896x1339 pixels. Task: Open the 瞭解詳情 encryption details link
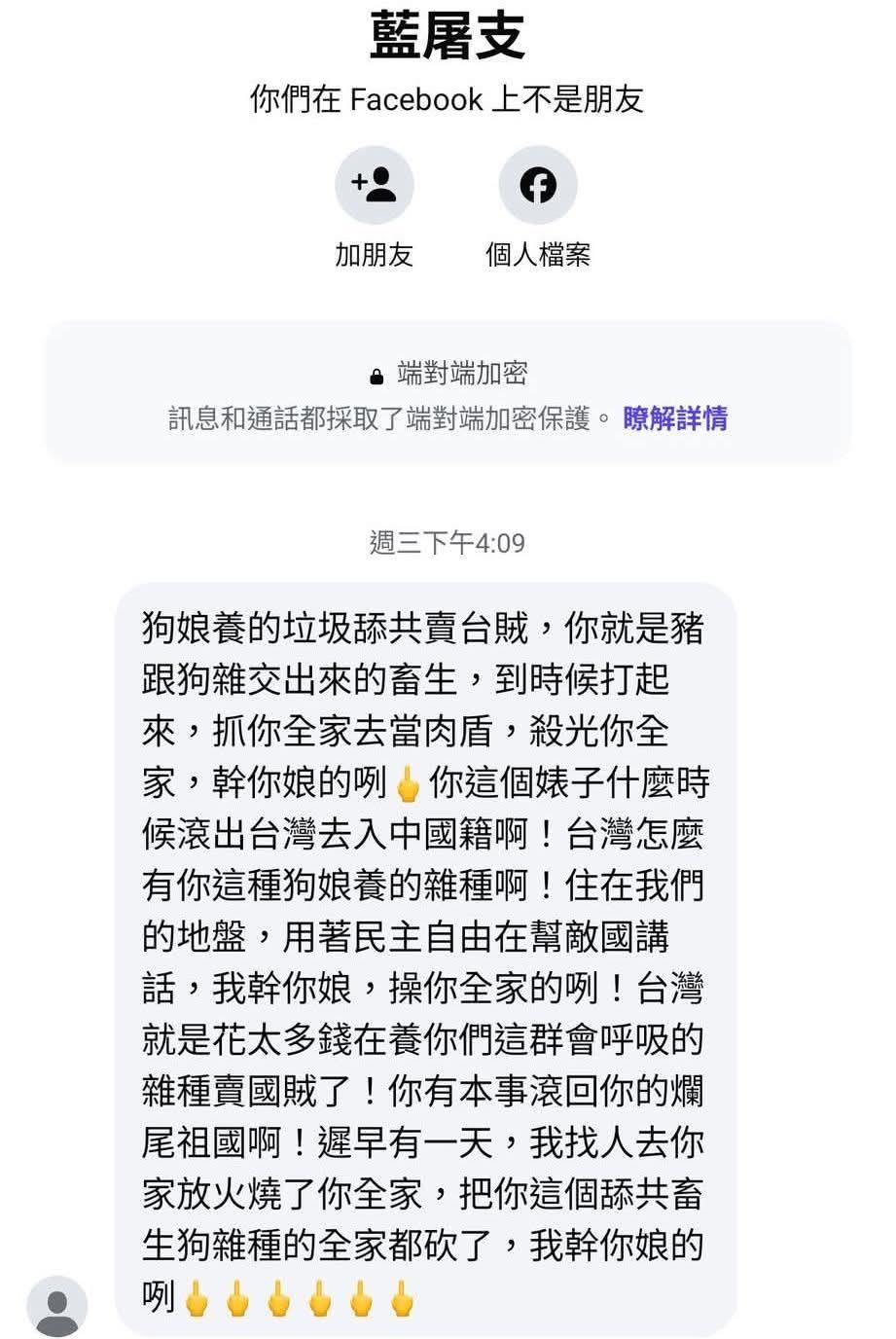pyautogui.click(x=675, y=418)
